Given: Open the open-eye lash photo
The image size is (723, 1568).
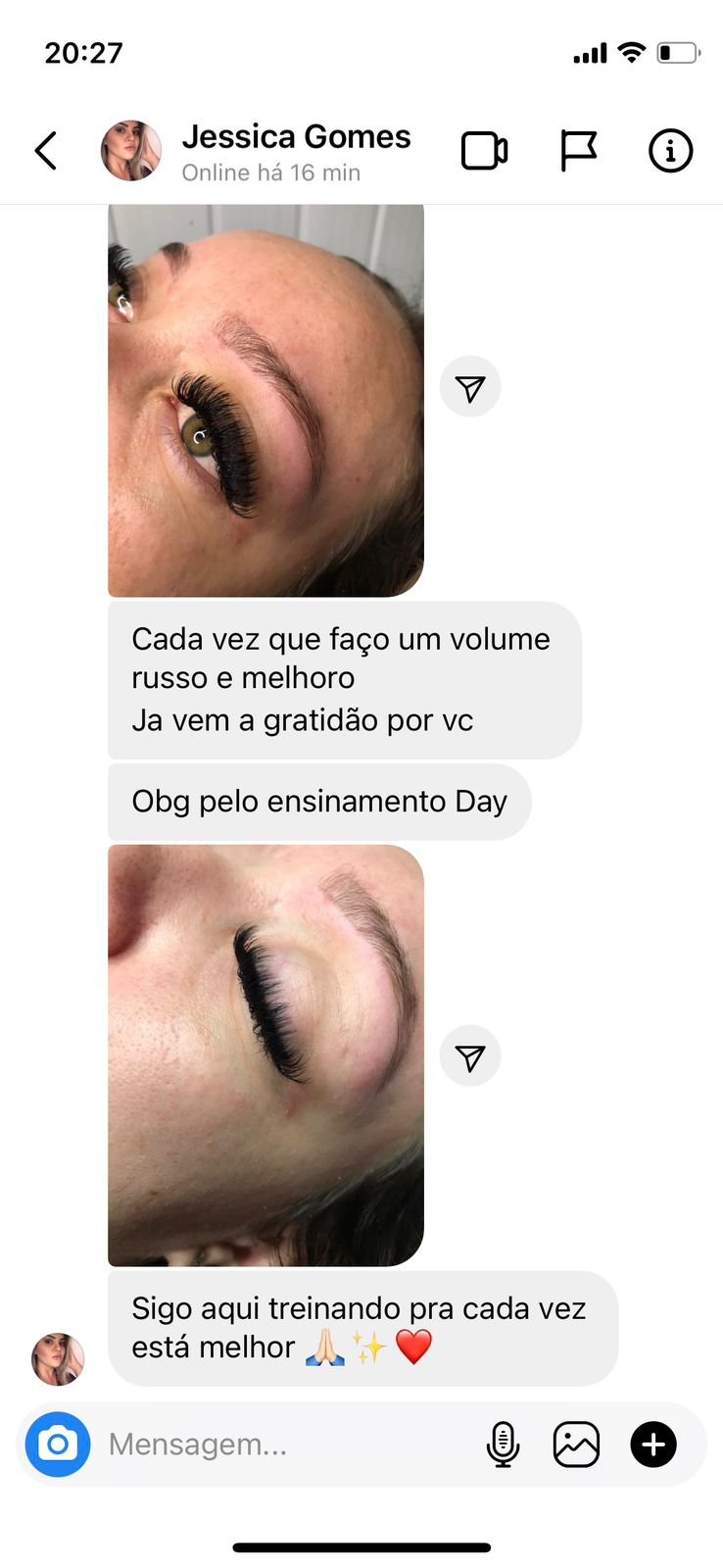Looking at the screenshot, I should coord(265,400).
